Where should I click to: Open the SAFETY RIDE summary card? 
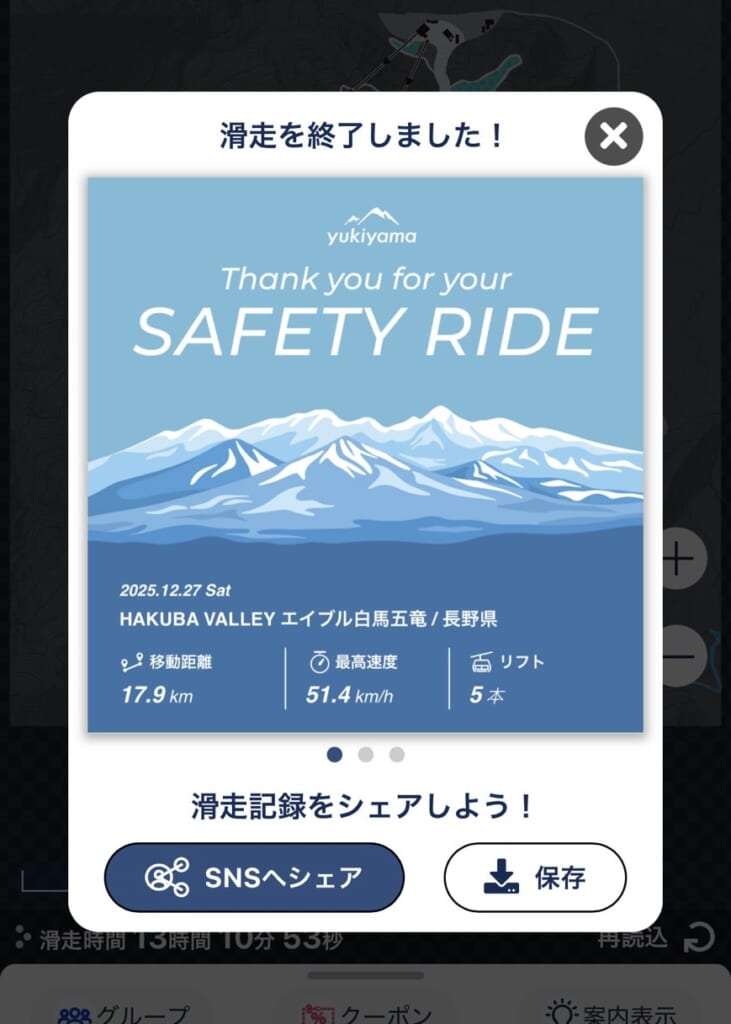click(x=365, y=455)
